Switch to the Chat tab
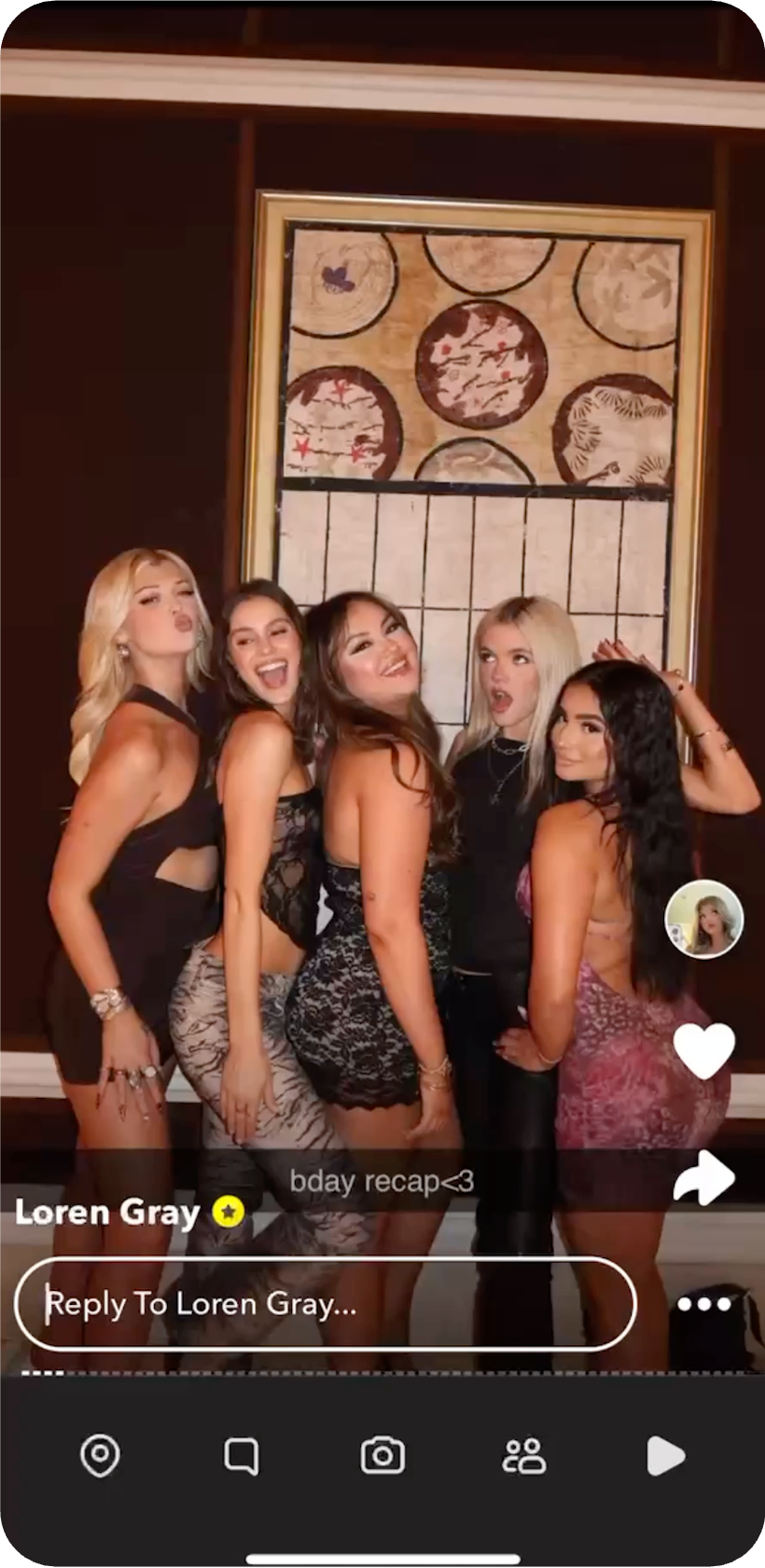Screen dimensions: 765x1568 tap(242, 1455)
